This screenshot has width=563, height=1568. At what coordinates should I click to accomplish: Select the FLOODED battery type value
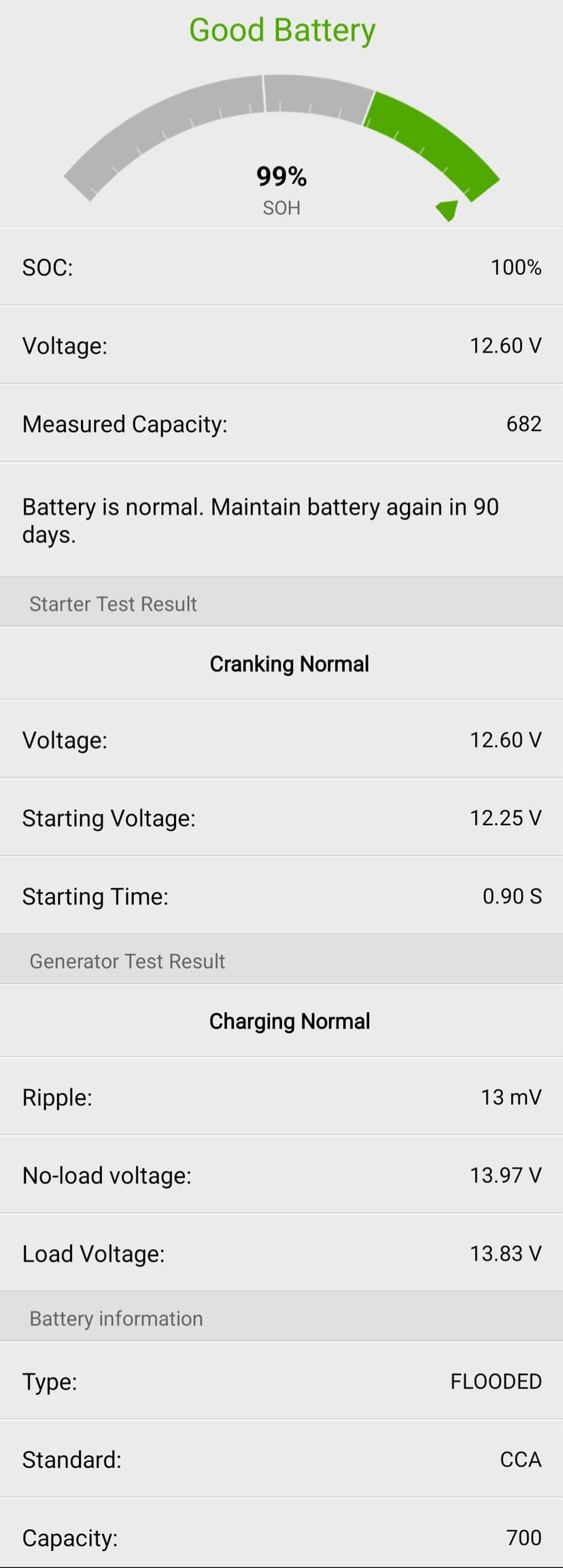pos(496,1381)
